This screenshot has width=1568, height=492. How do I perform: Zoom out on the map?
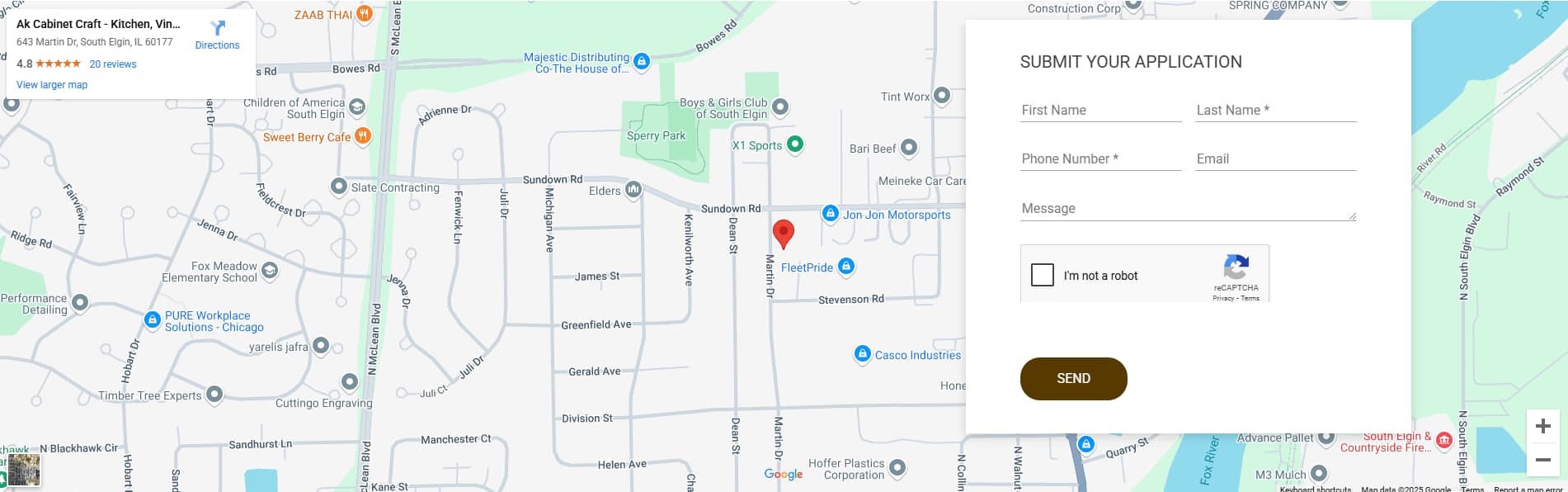point(1542,460)
